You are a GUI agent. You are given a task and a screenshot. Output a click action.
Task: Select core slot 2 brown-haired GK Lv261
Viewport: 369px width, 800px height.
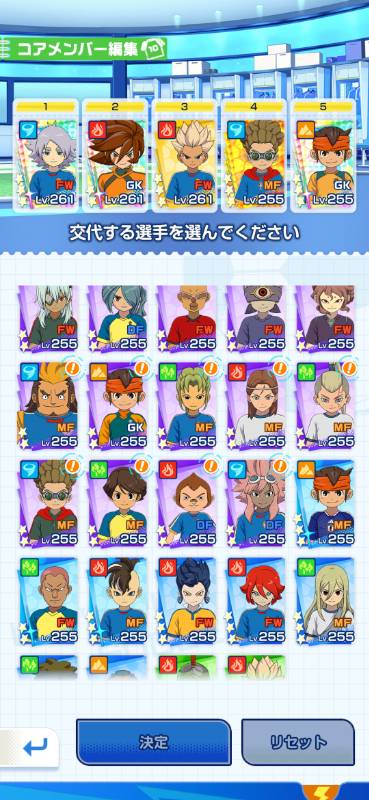click(115, 155)
